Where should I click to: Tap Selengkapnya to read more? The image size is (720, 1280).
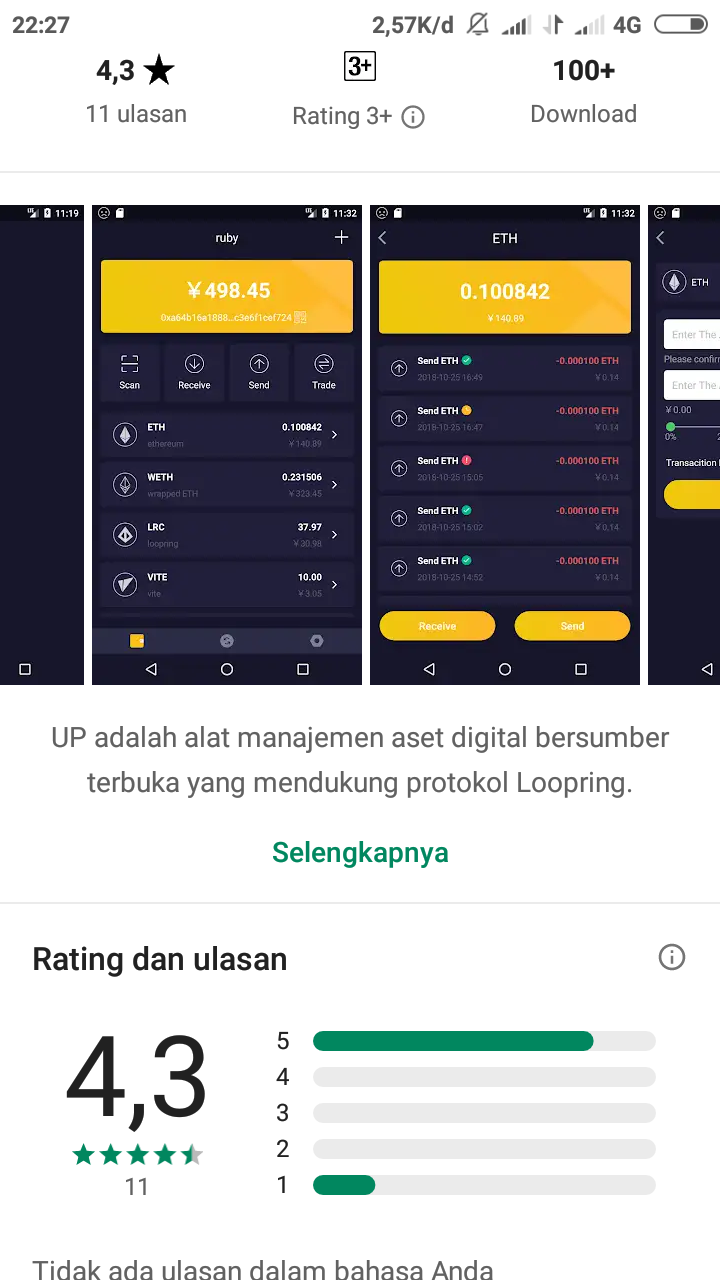pos(360,853)
